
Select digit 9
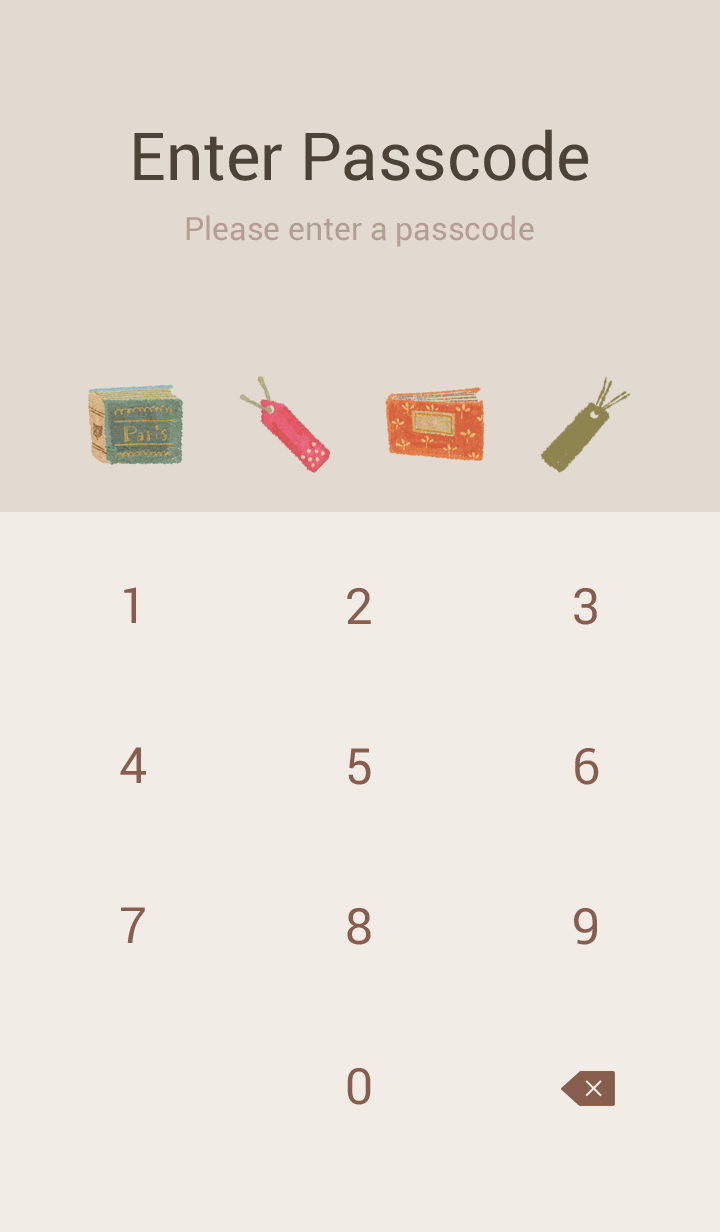[x=586, y=927]
